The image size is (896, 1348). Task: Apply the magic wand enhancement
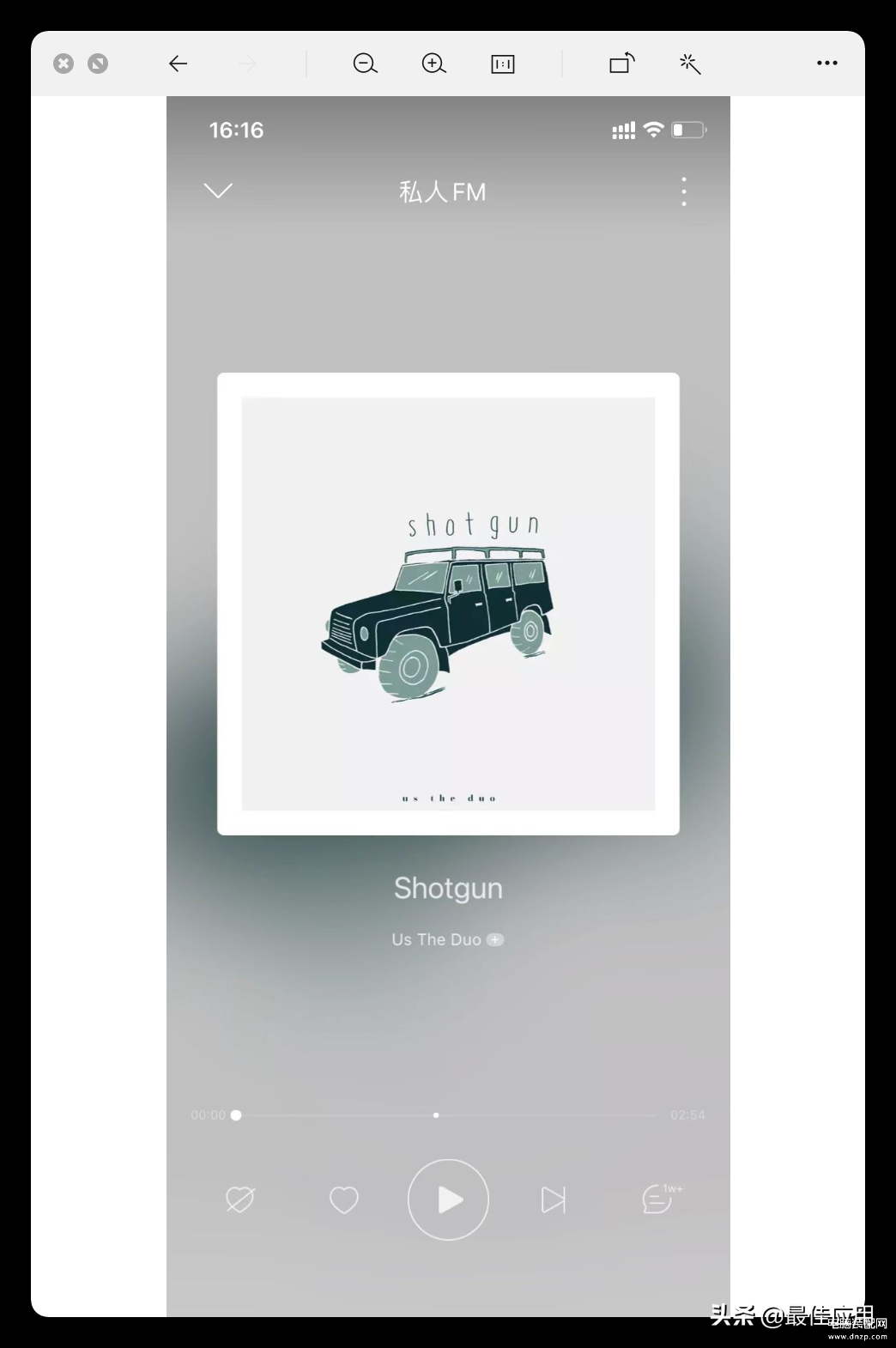coord(690,64)
